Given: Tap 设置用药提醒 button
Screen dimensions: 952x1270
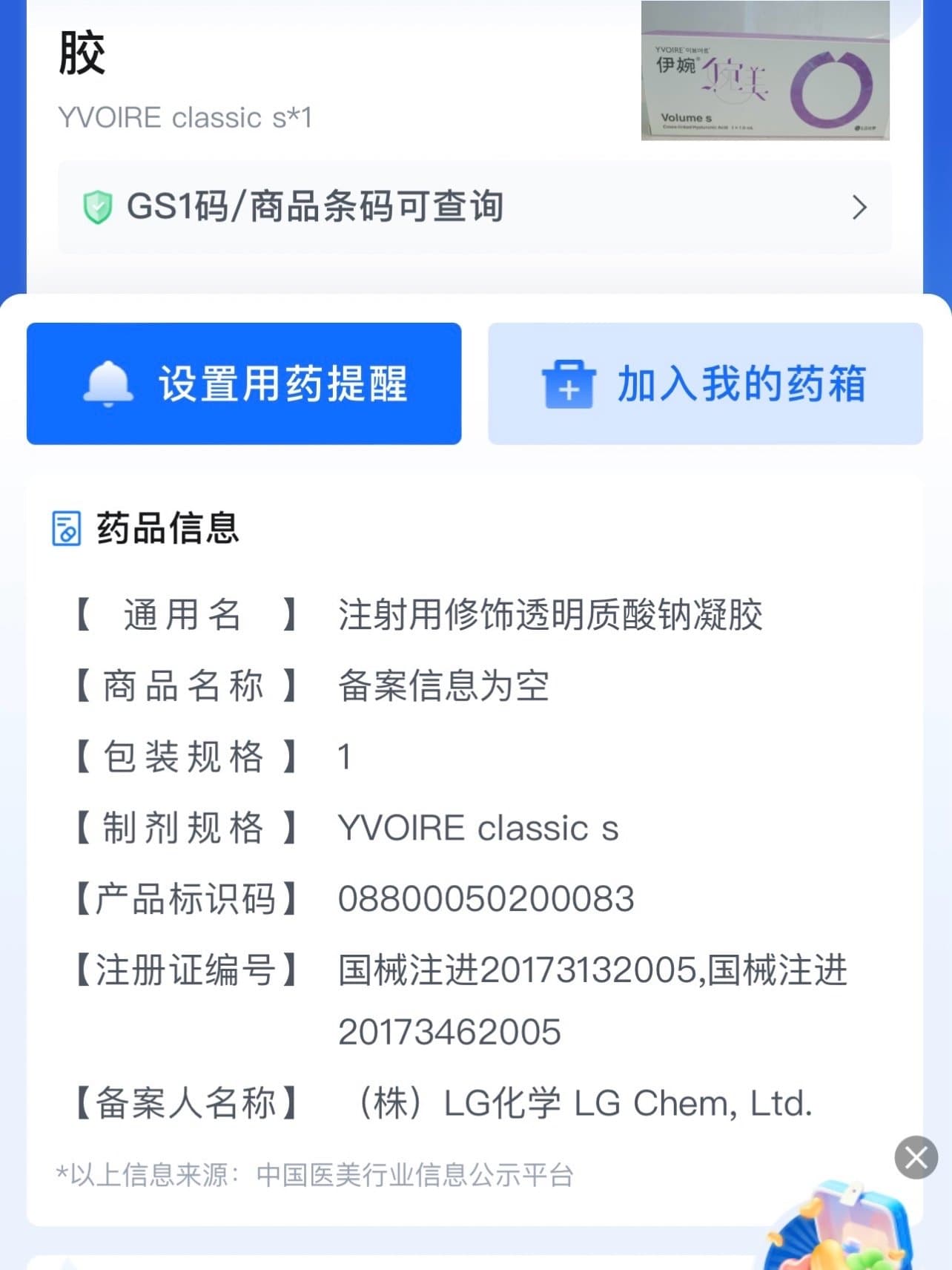Looking at the screenshot, I should tap(244, 384).
